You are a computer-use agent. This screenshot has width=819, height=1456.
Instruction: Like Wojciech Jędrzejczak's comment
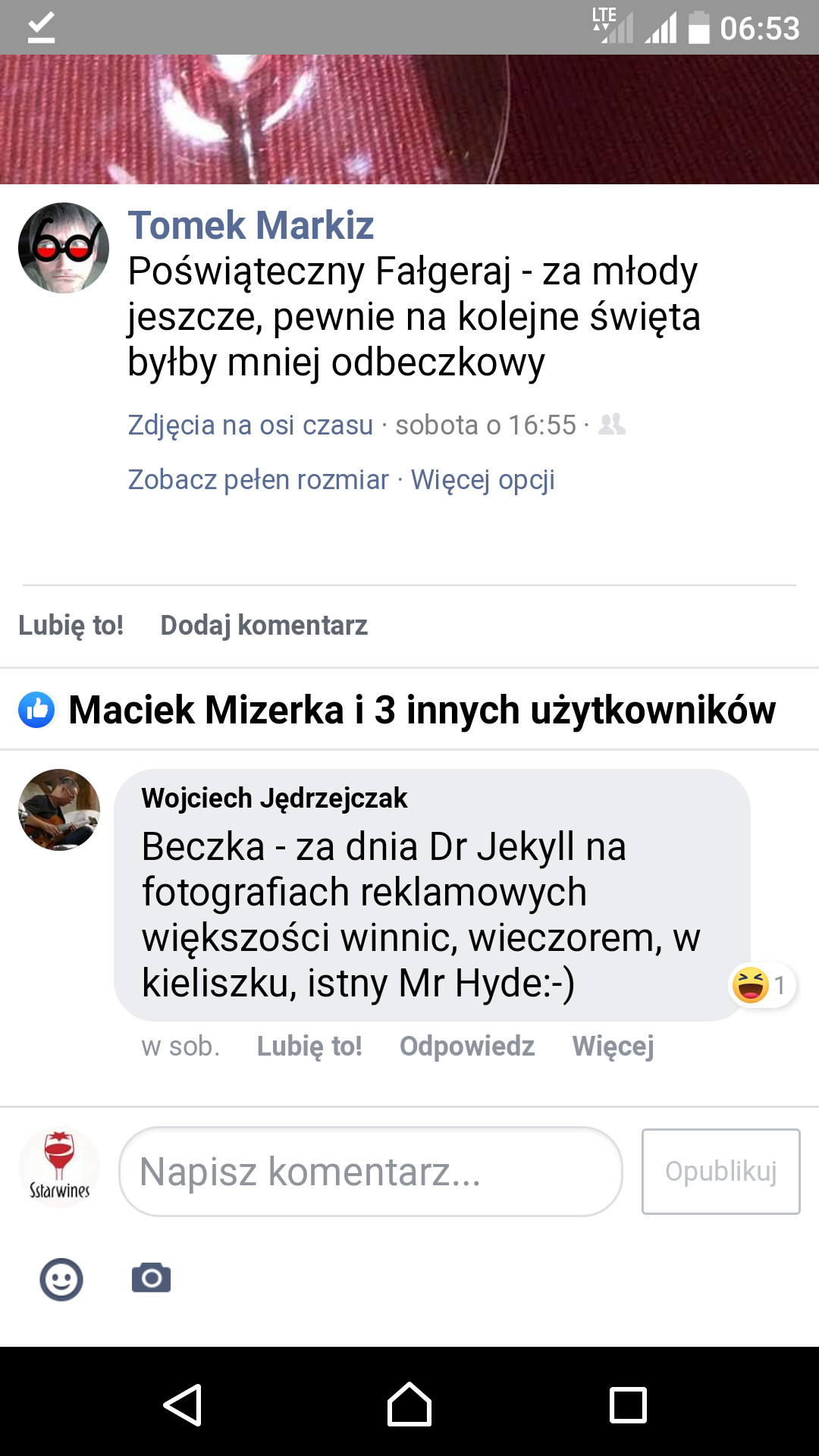[x=309, y=1046]
